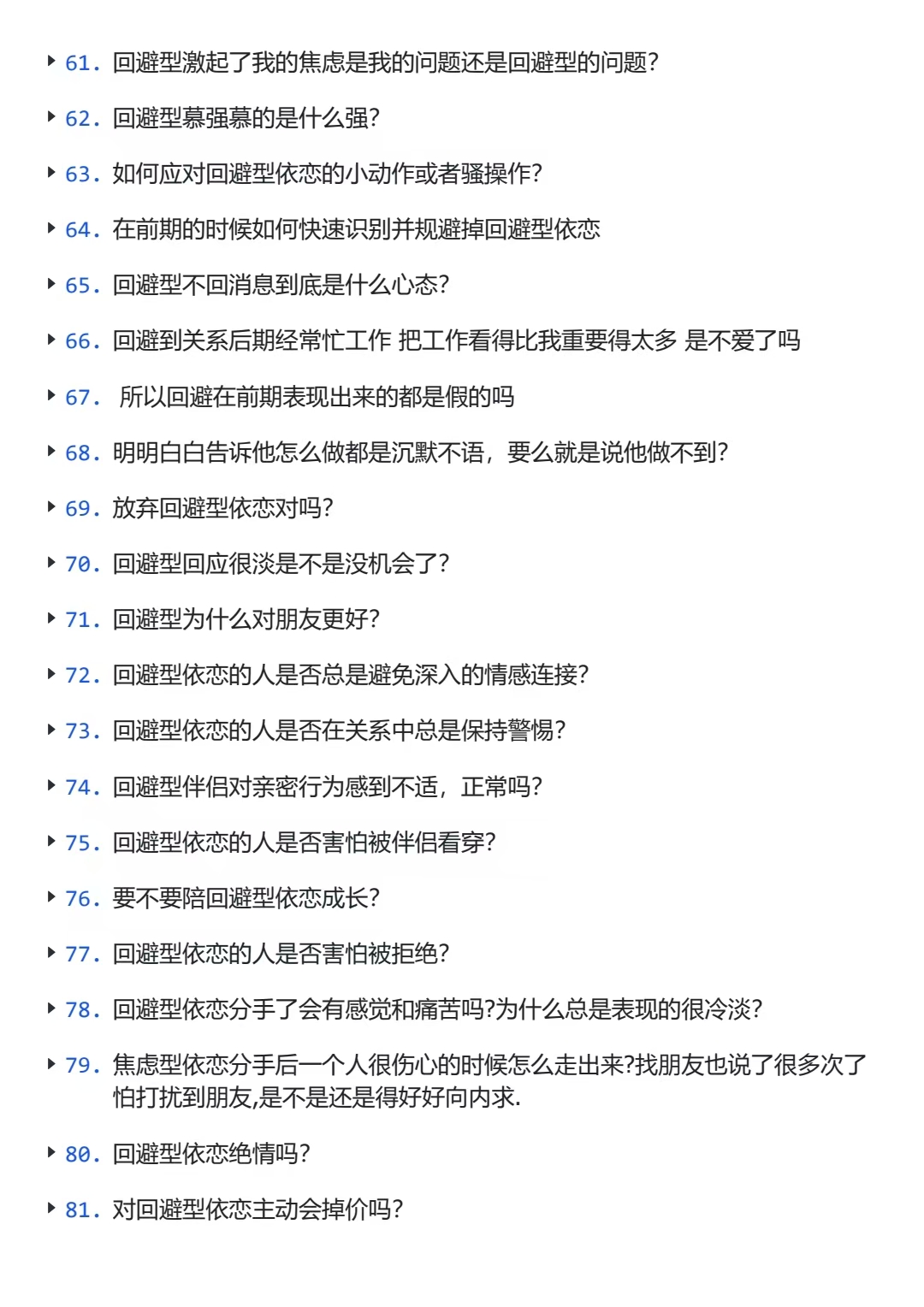The height and width of the screenshot is (1307, 924).
Task: Expand item 66 about 忙工作
Action: (x=51, y=340)
